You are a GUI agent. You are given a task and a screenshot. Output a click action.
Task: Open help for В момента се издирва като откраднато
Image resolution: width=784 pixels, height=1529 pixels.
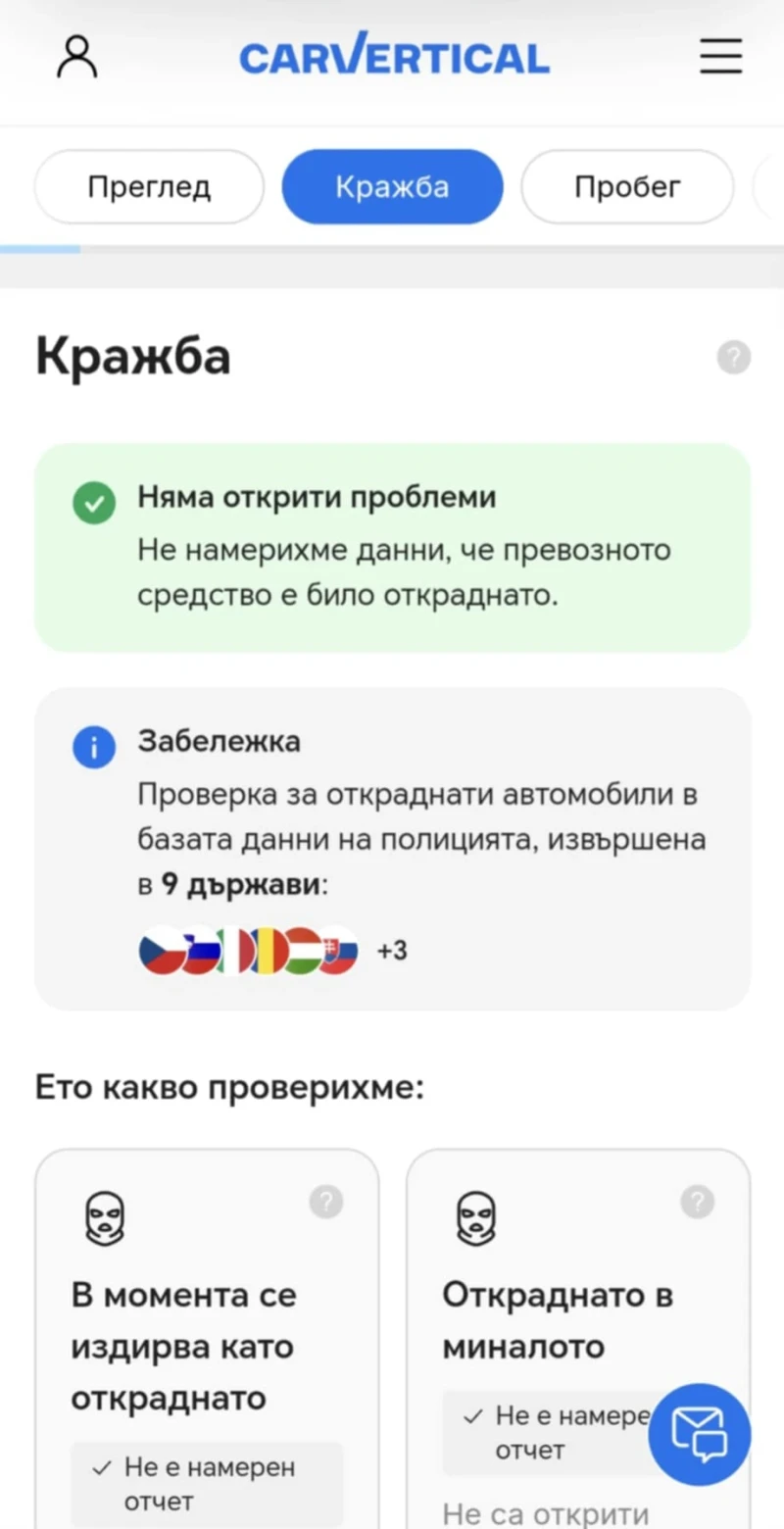pyautogui.click(x=326, y=1202)
